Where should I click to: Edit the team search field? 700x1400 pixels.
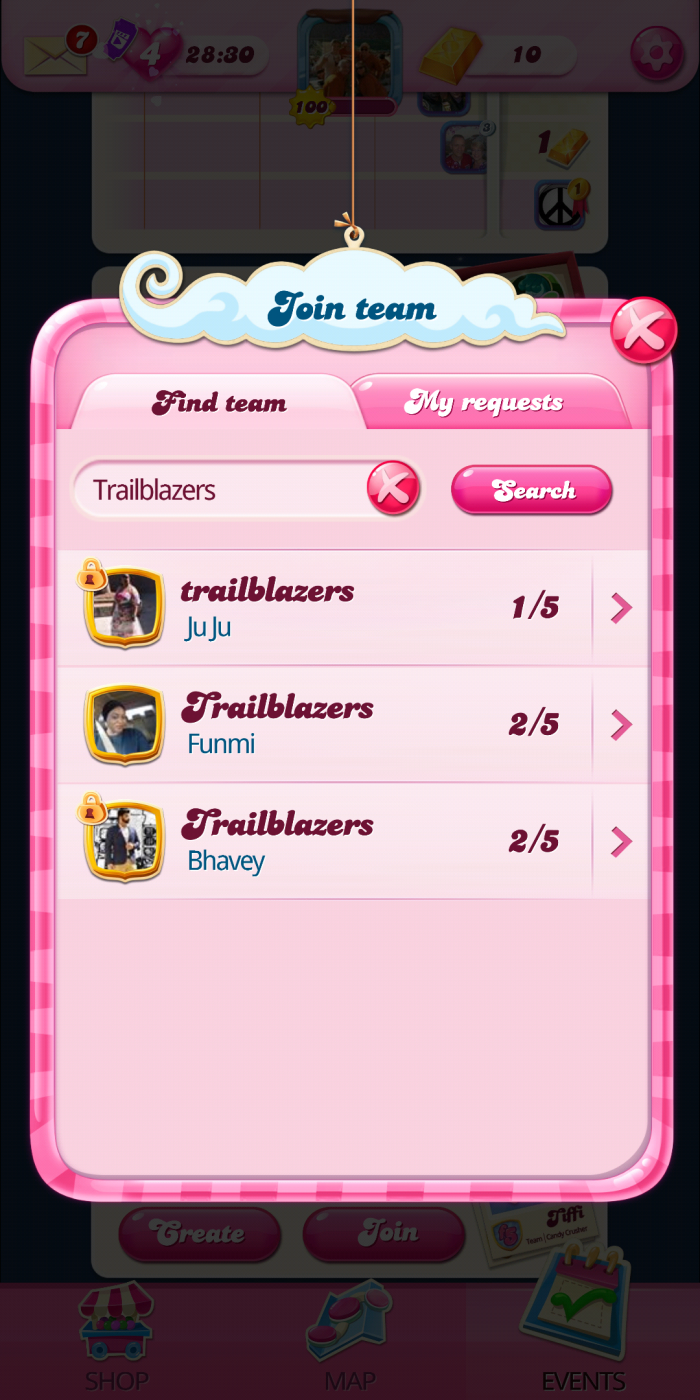click(220, 490)
